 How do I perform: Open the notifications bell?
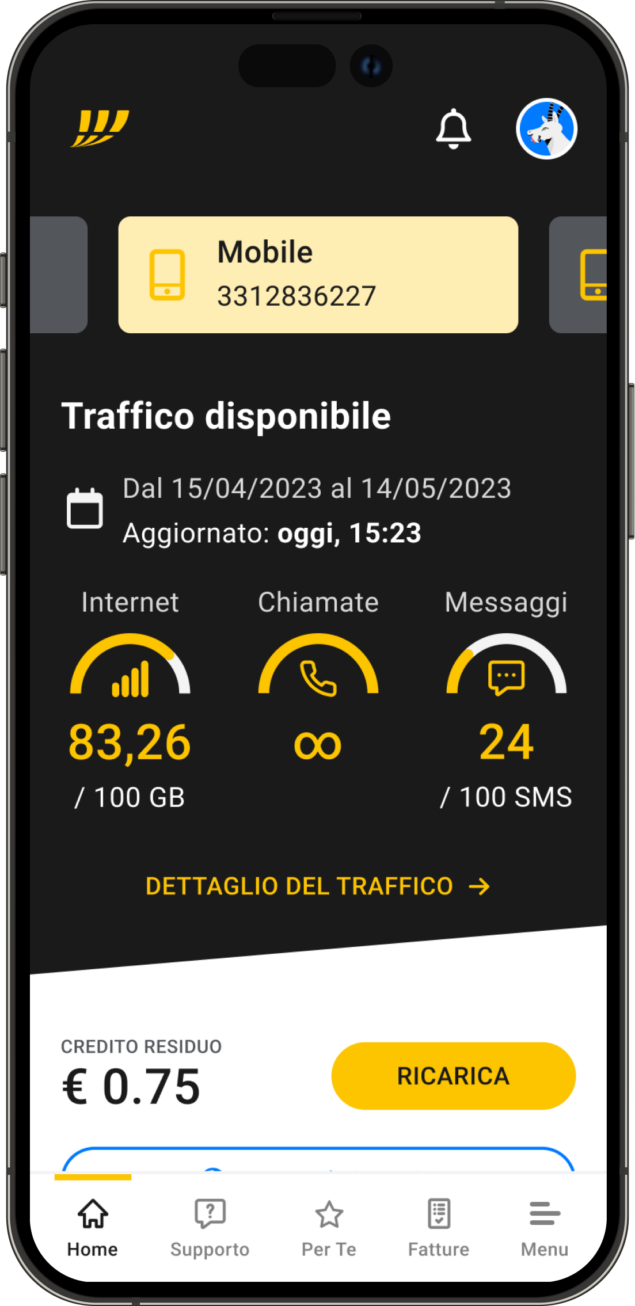[453, 129]
